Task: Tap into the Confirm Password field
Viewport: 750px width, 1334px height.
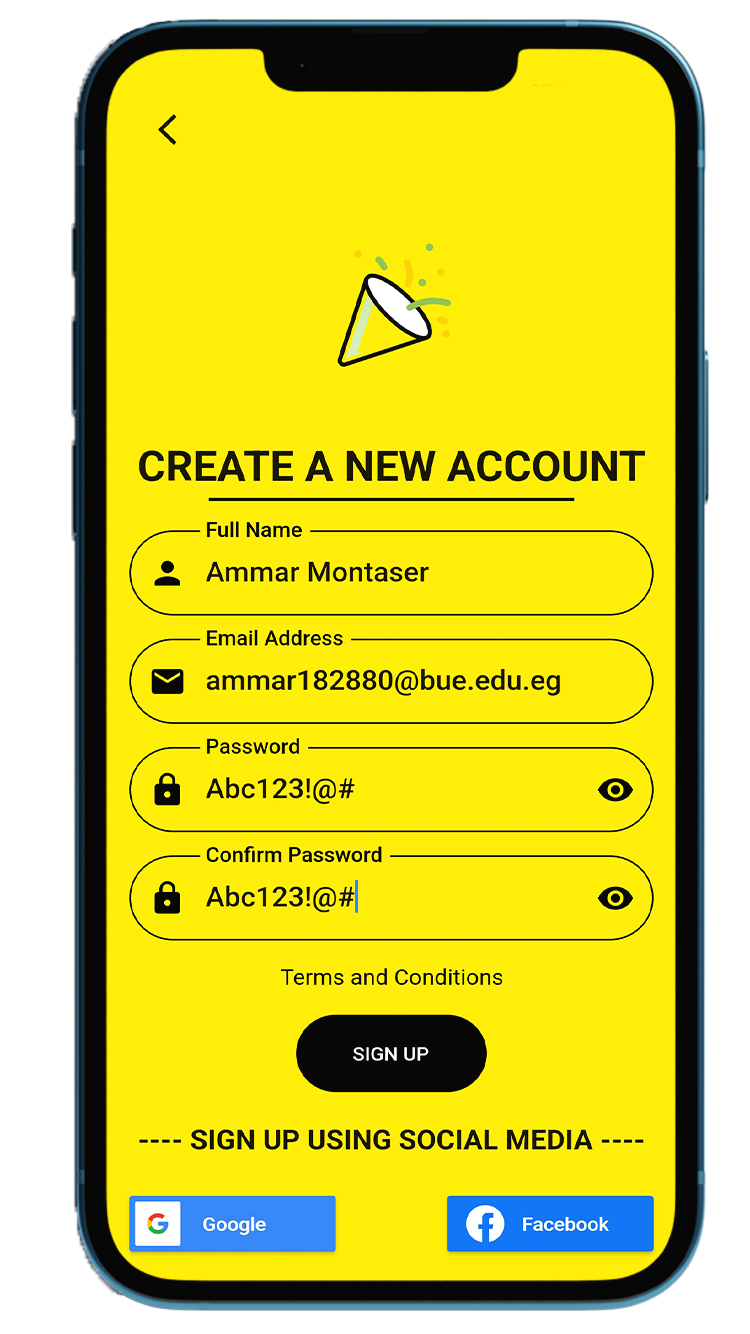Action: [x=391, y=898]
